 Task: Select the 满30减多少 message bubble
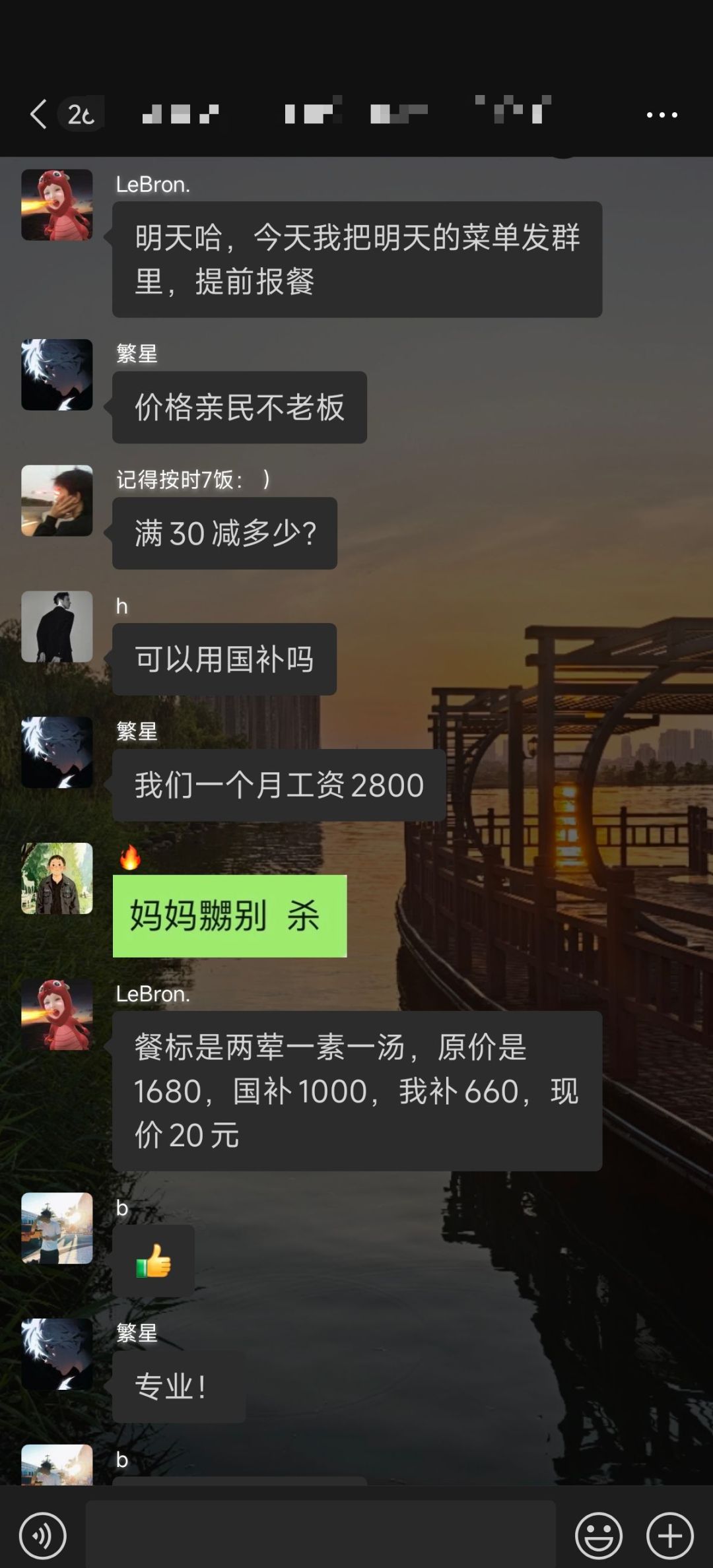click(x=224, y=533)
